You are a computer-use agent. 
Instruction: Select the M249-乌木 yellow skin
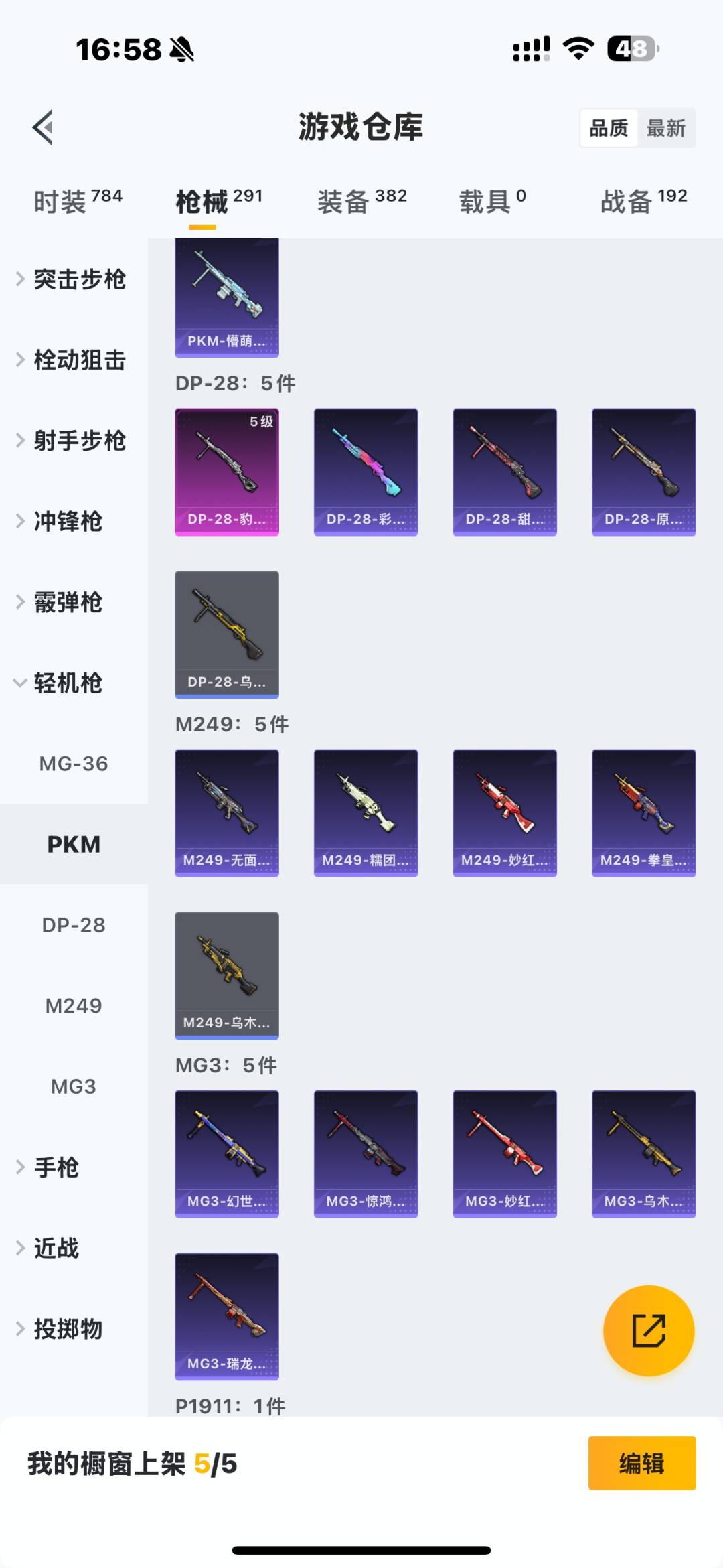[x=226, y=977]
